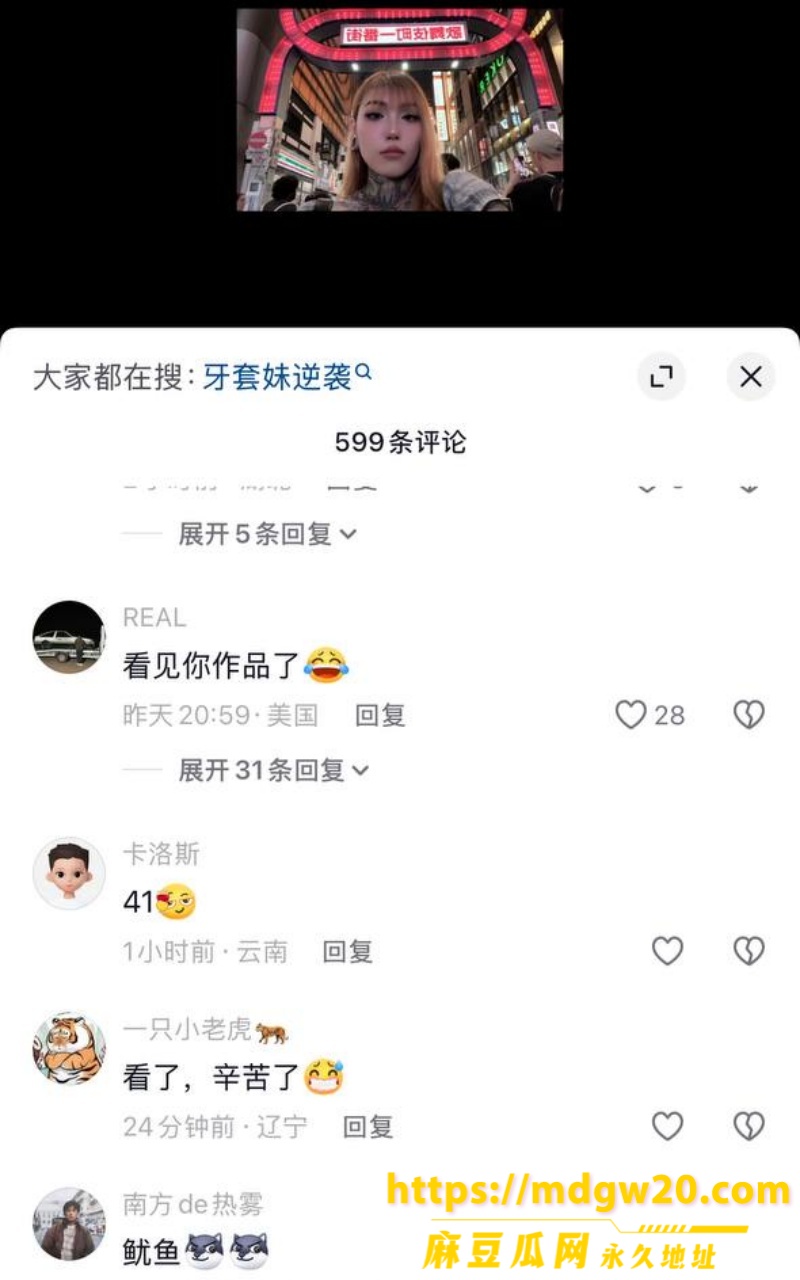The height and width of the screenshot is (1280, 800).
Task: Expand the 5 replies
Action: point(267,534)
